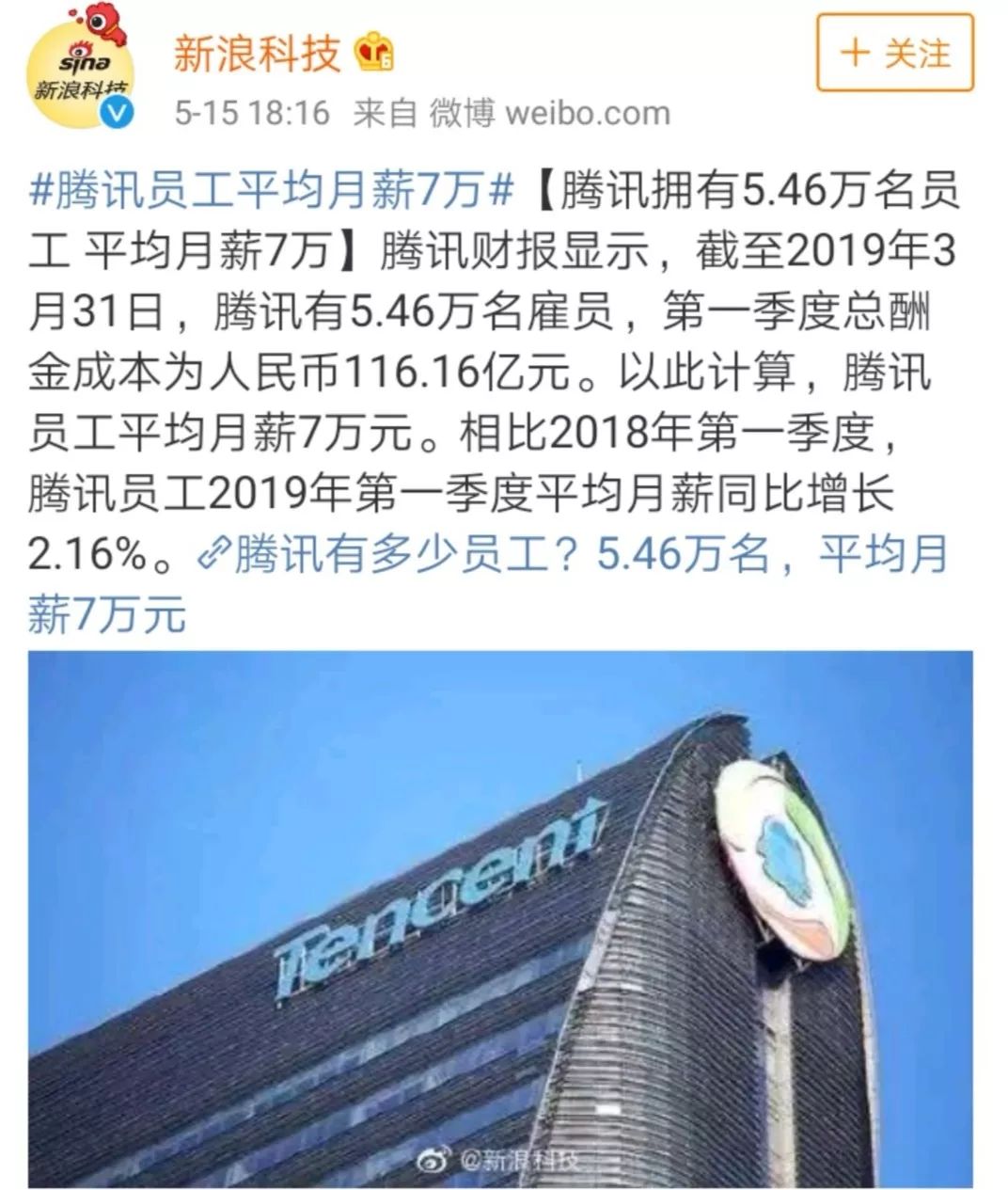Tap the 新浪科技 account name
Screen dimensions: 1008x1190
[256, 55]
